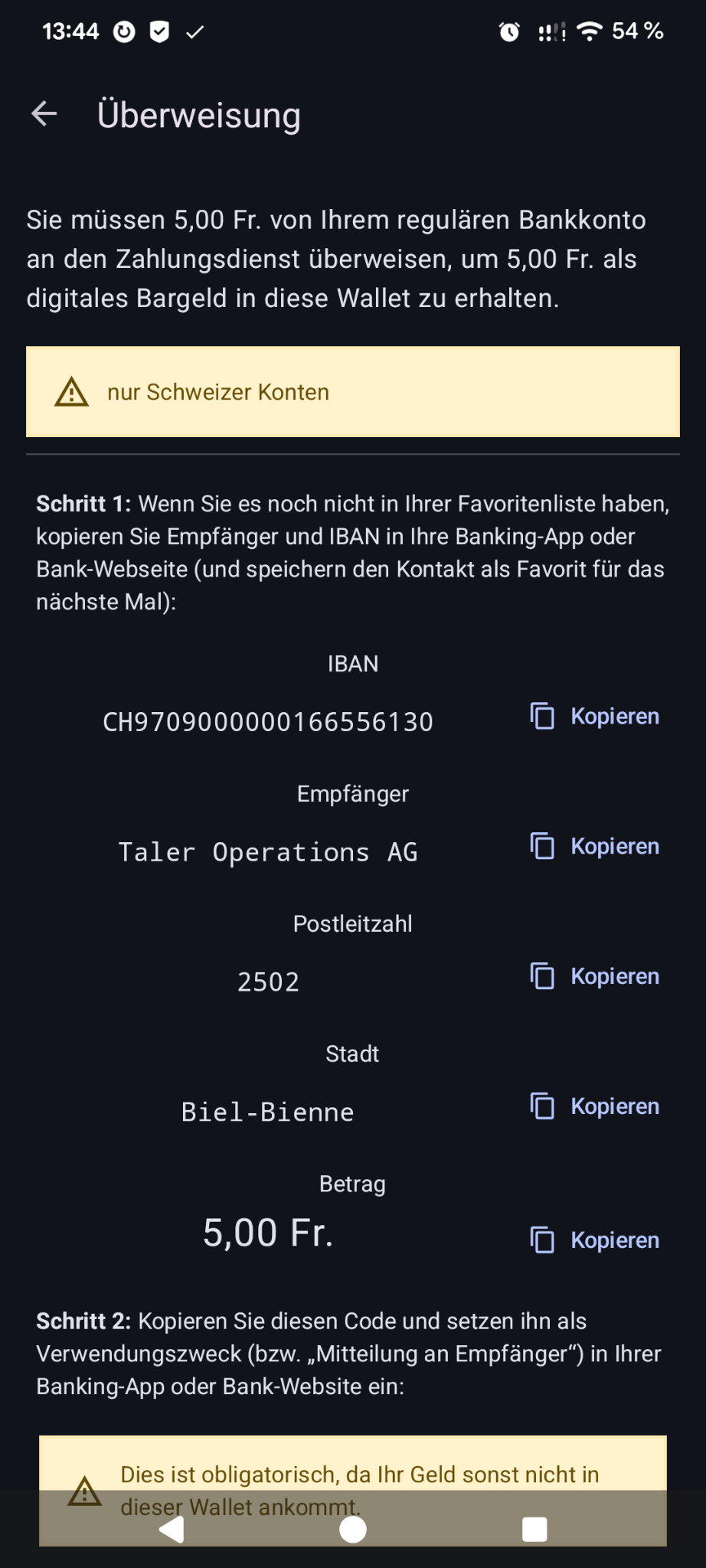Tap the system home button
This screenshot has height=1568, width=706.
[352, 1530]
